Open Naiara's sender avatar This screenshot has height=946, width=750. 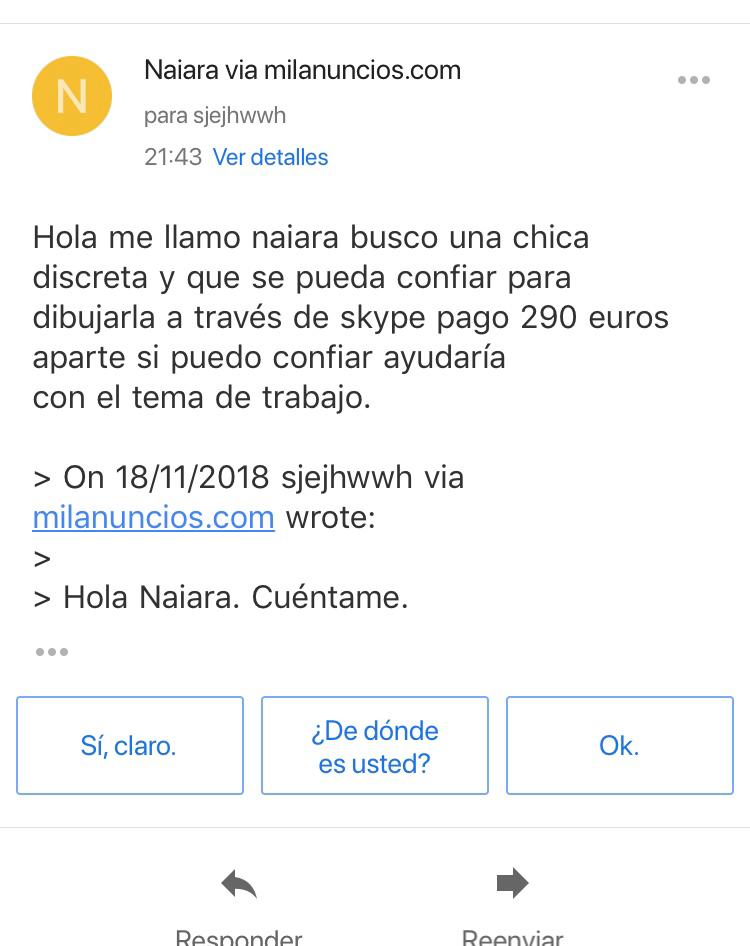[x=72, y=96]
